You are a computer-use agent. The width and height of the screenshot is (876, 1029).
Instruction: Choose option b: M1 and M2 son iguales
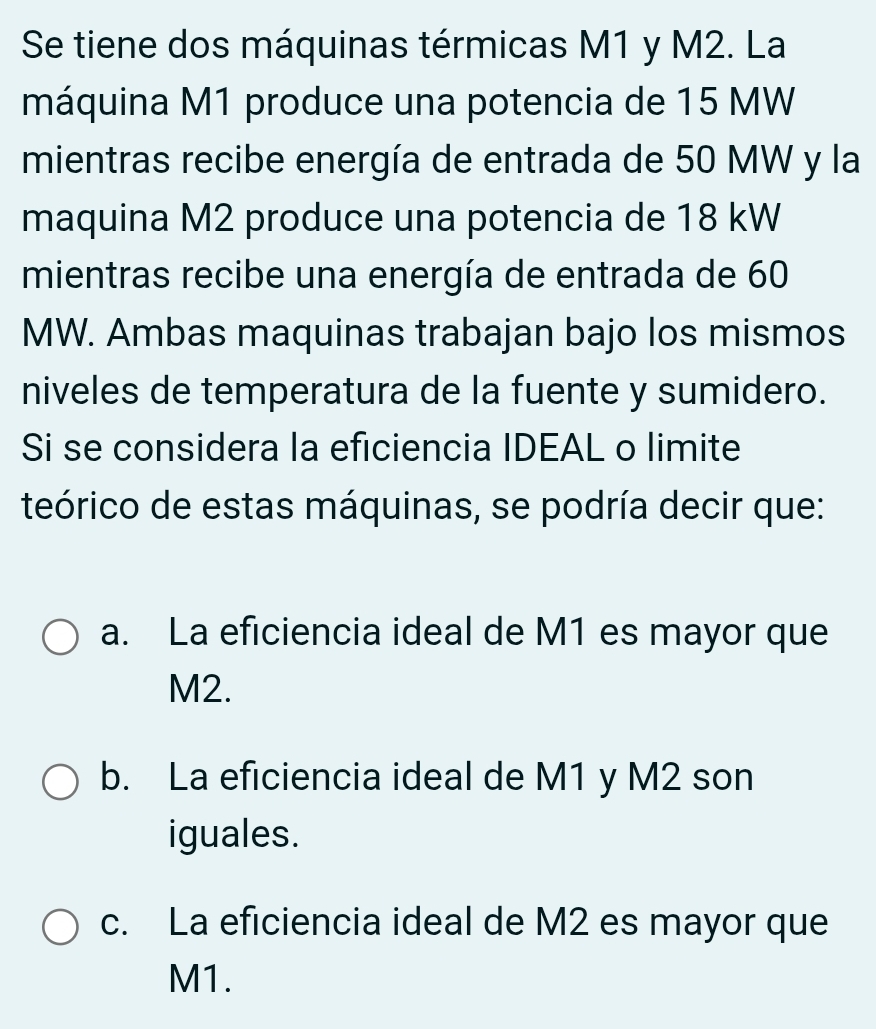pos(61,780)
